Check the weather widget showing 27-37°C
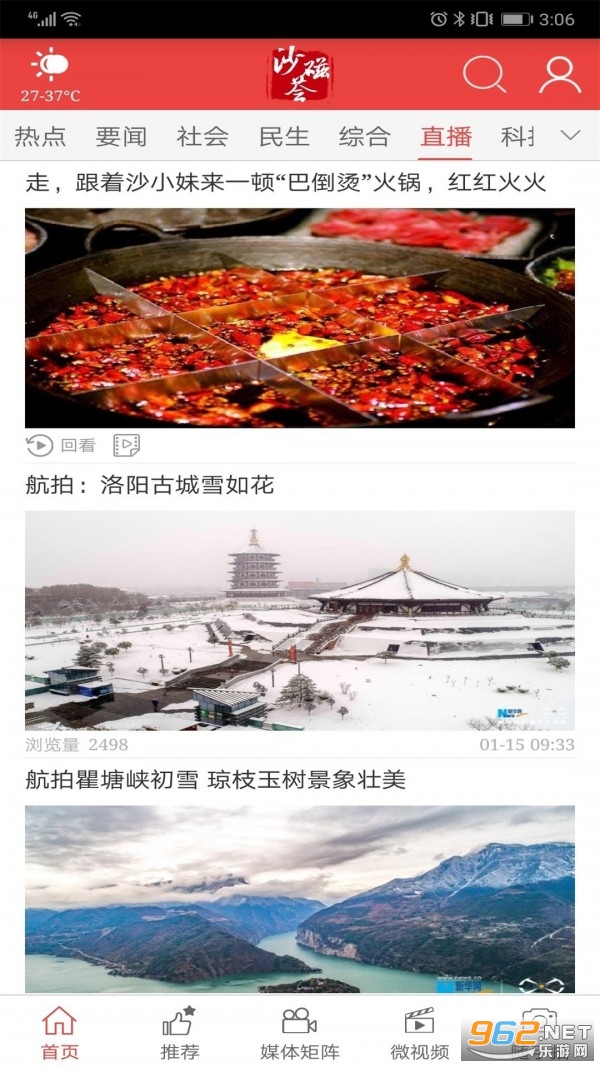Viewport: 600px width, 1067px height. coord(50,76)
